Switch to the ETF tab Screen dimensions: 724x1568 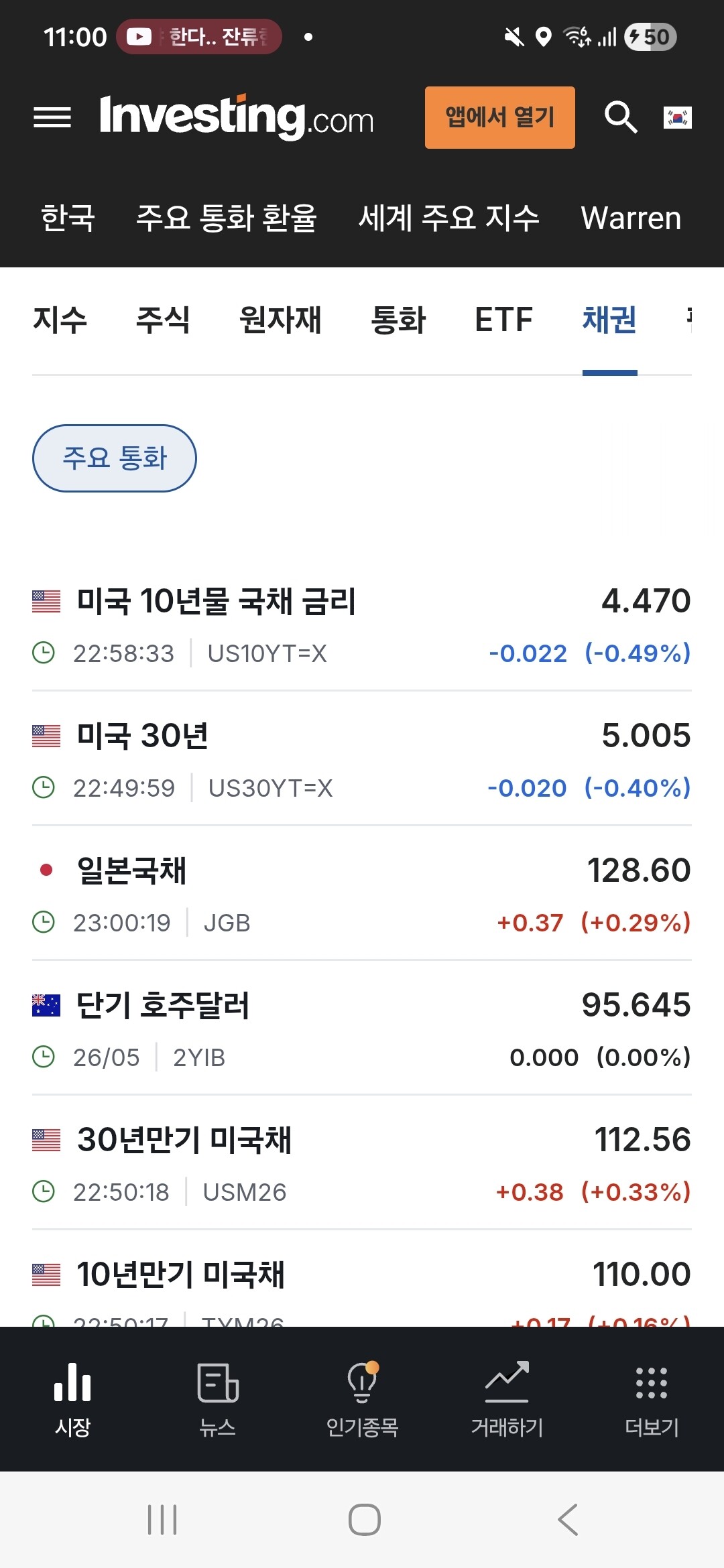click(x=504, y=320)
